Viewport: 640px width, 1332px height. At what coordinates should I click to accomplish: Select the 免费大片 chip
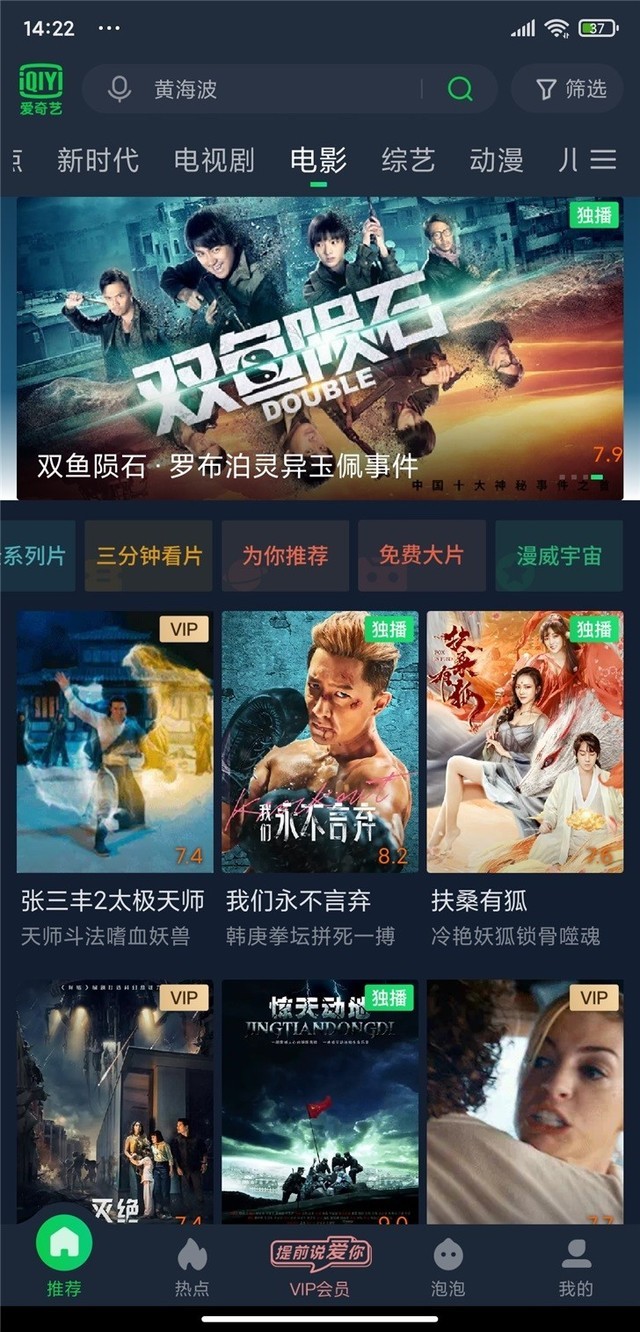coord(422,556)
